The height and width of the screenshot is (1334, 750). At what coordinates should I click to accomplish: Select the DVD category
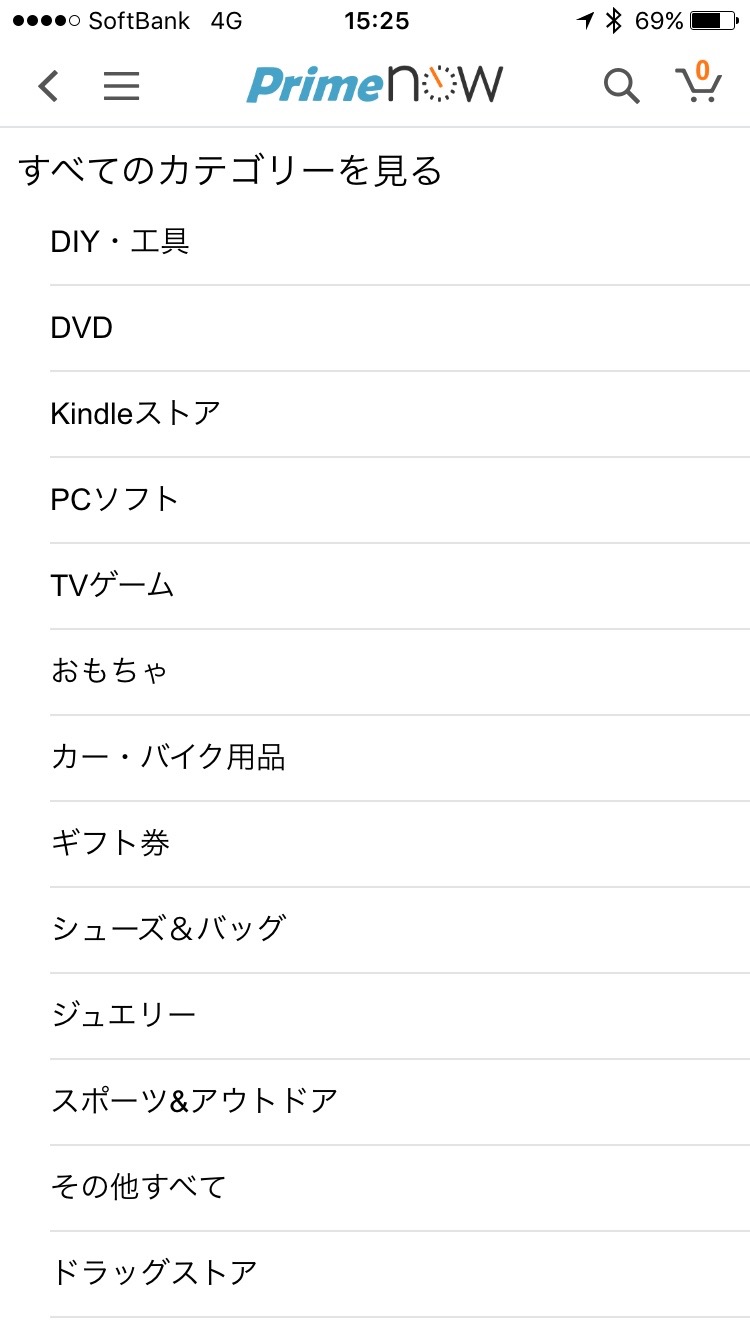click(82, 327)
